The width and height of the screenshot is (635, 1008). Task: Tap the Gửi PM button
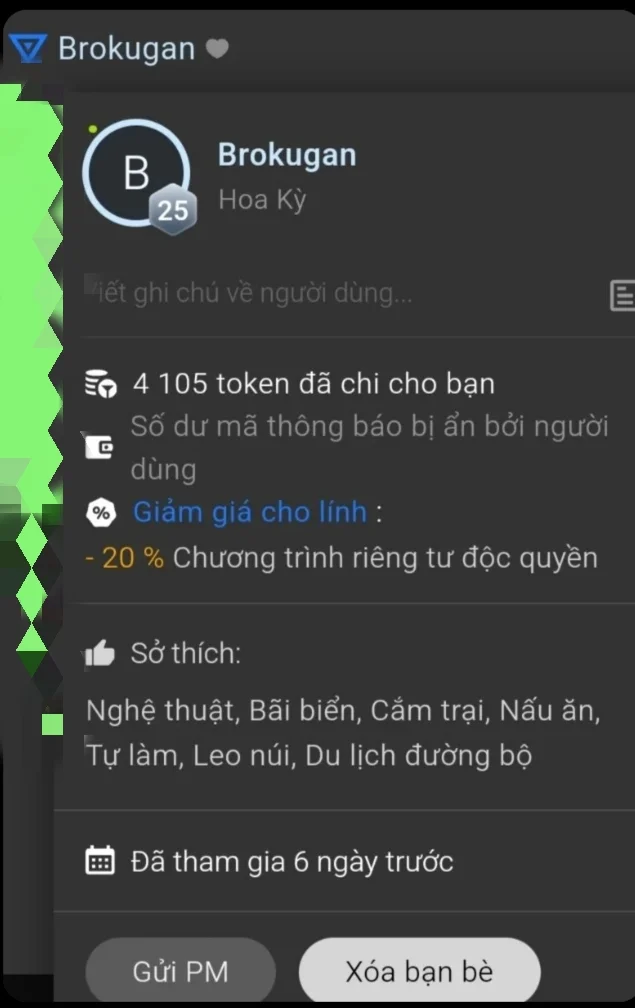pos(180,971)
